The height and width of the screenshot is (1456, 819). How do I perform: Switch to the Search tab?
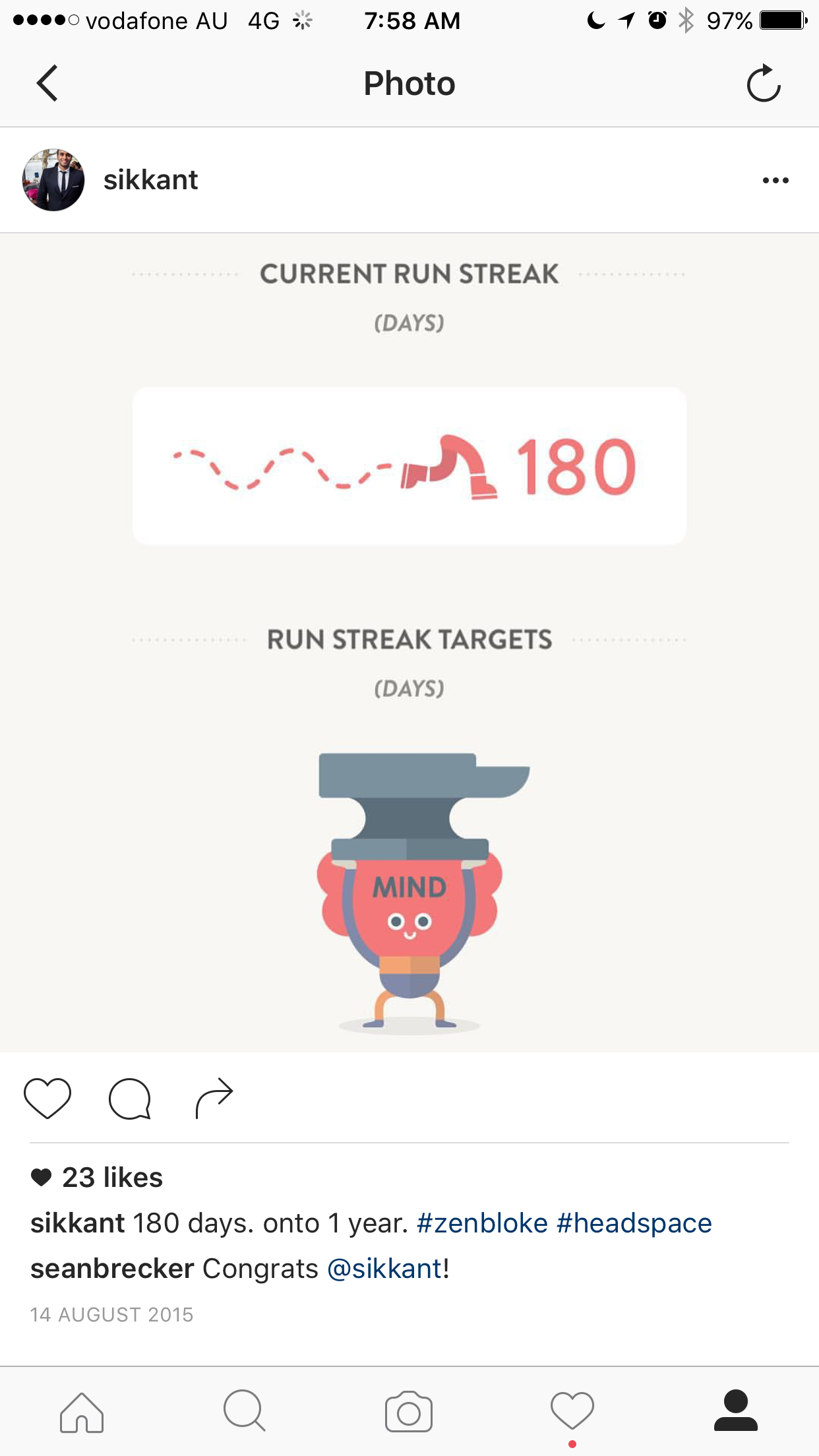click(x=245, y=1412)
